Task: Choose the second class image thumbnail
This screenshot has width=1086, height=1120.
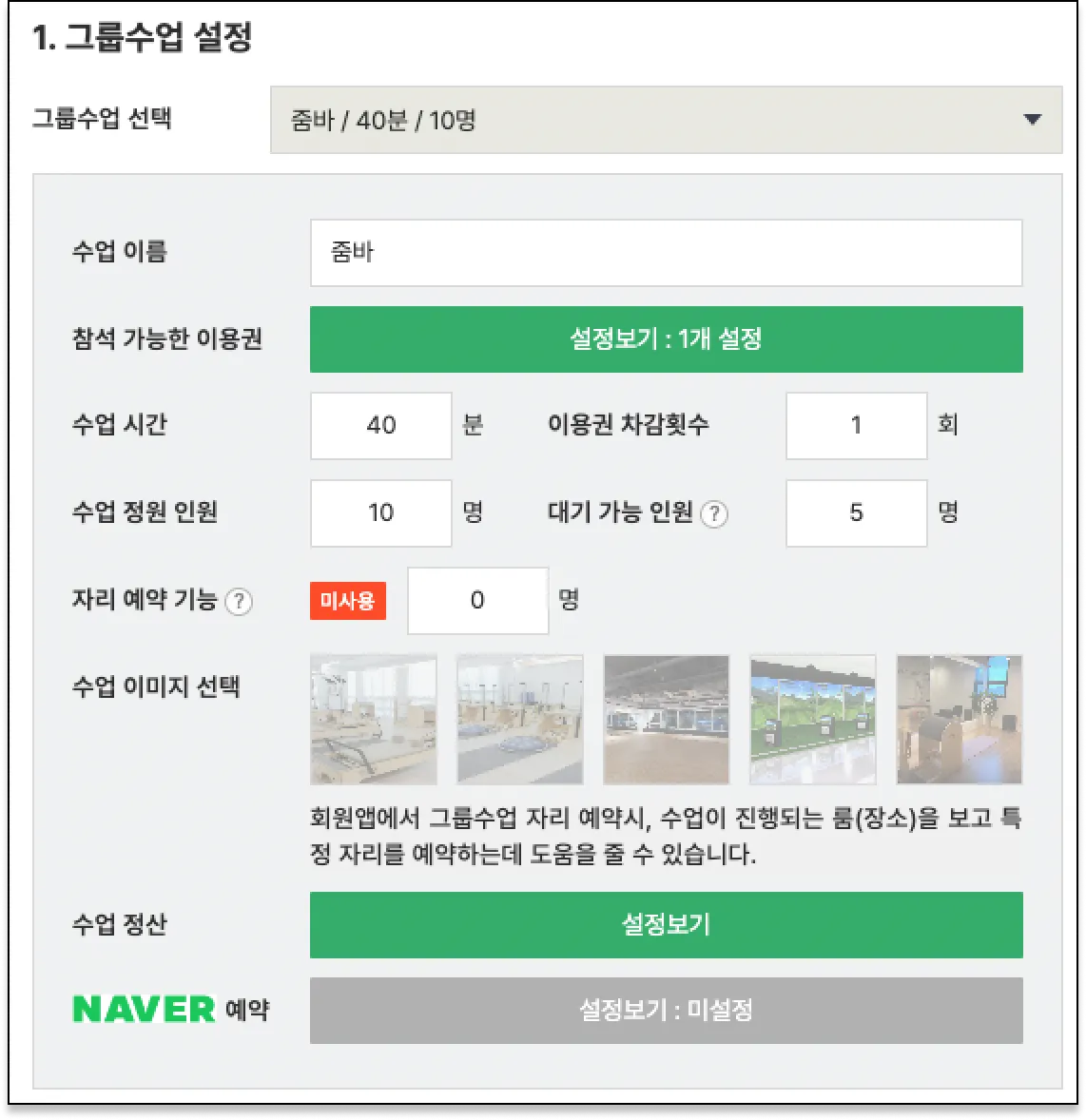Action: click(520, 719)
